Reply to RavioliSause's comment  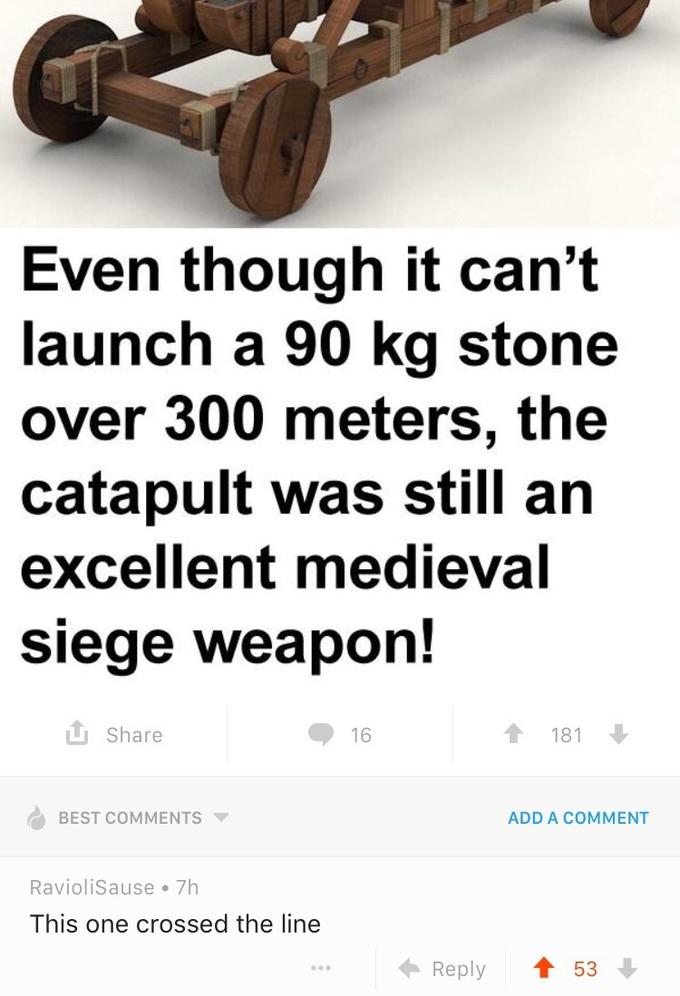(x=442, y=968)
